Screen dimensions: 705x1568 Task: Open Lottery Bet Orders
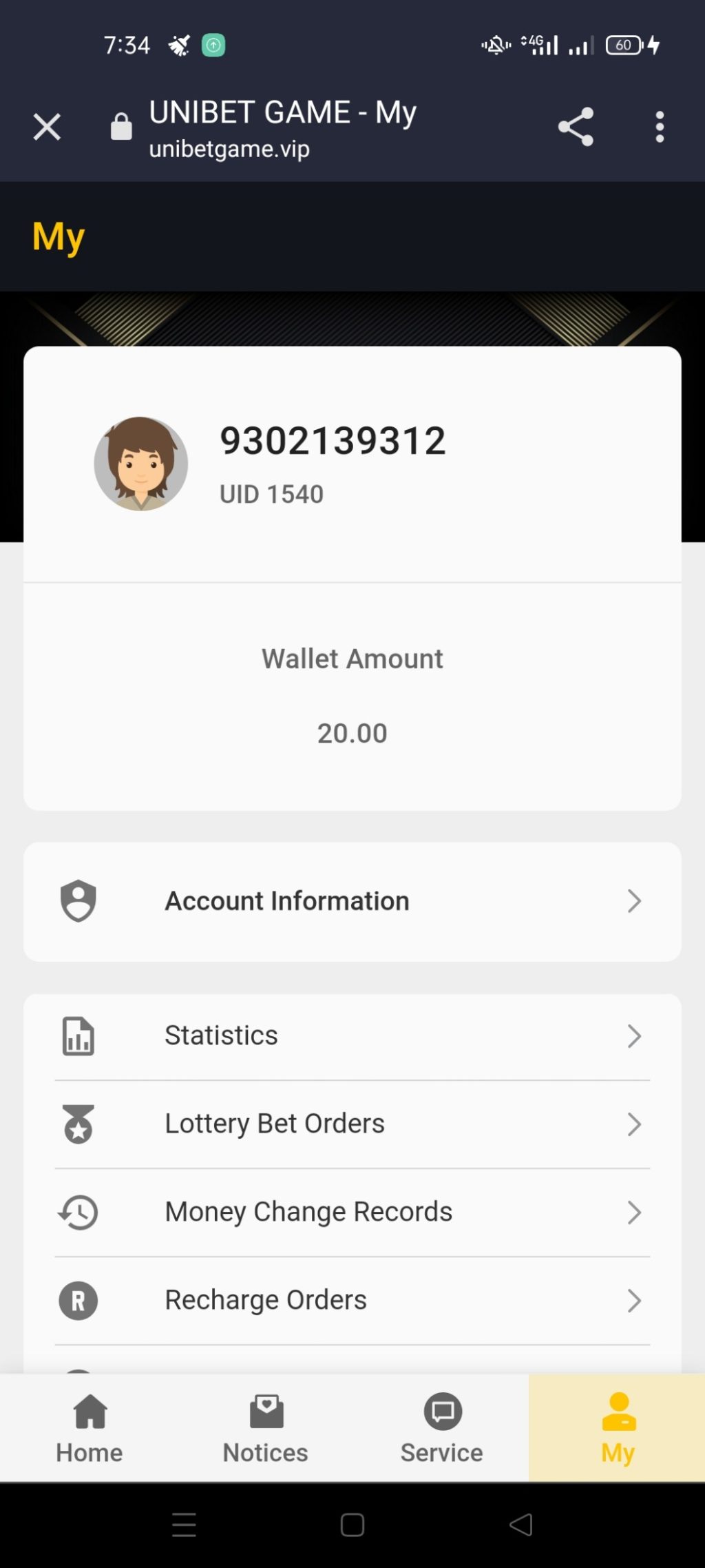click(352, 1124)
